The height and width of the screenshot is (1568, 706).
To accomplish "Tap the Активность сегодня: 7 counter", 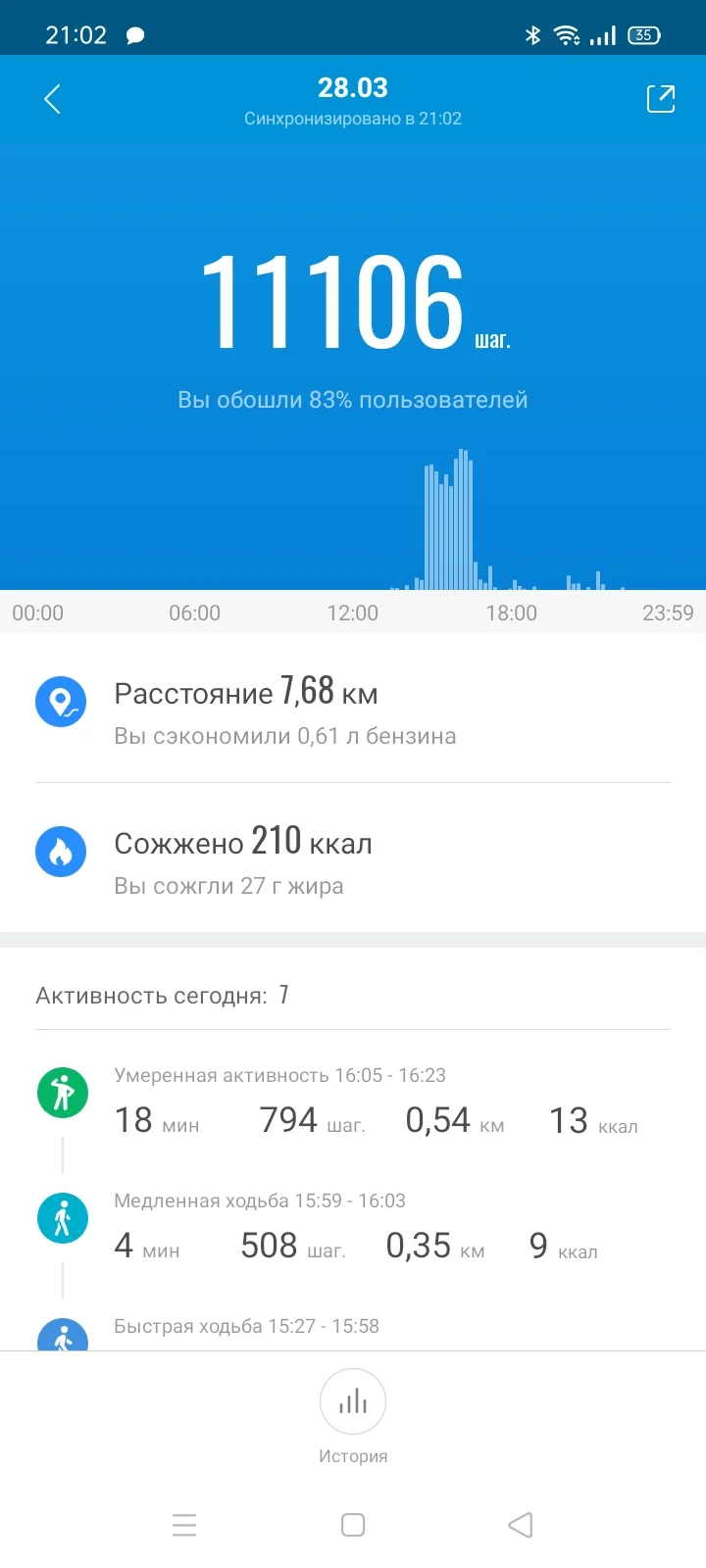I will [163, 995].
